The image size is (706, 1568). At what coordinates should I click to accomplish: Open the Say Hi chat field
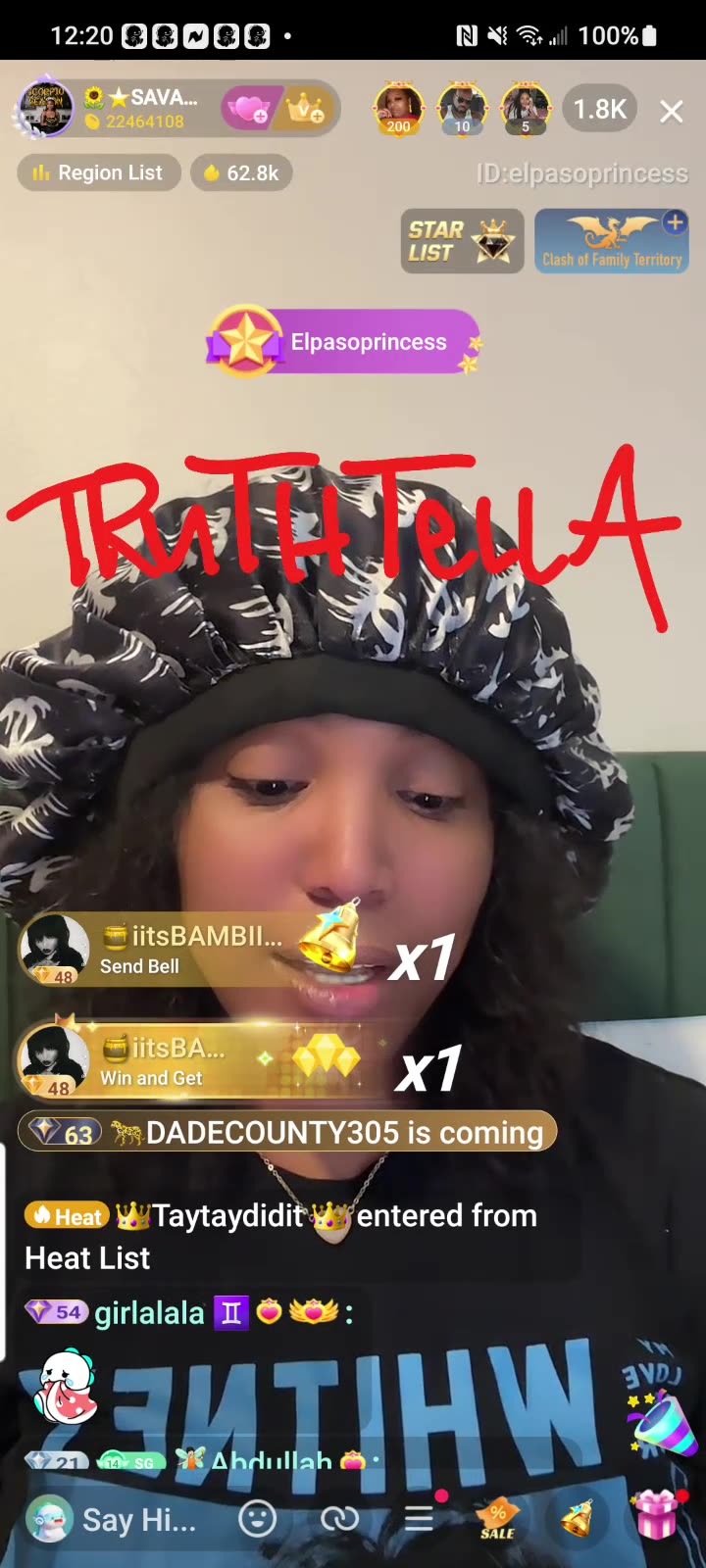(x=137, y=1519)
